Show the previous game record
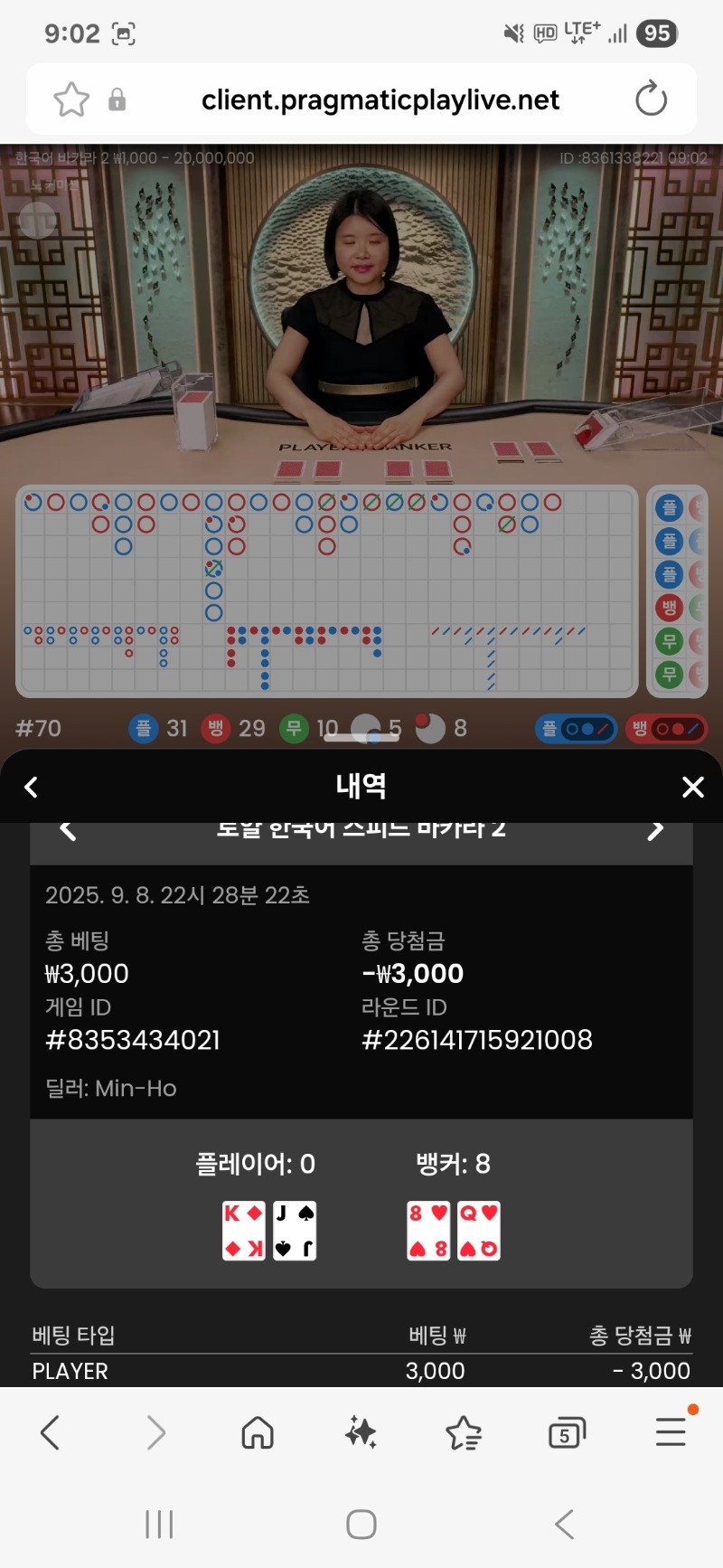The width and height of the screenshot is (723, 1568). tap(68, 829)
